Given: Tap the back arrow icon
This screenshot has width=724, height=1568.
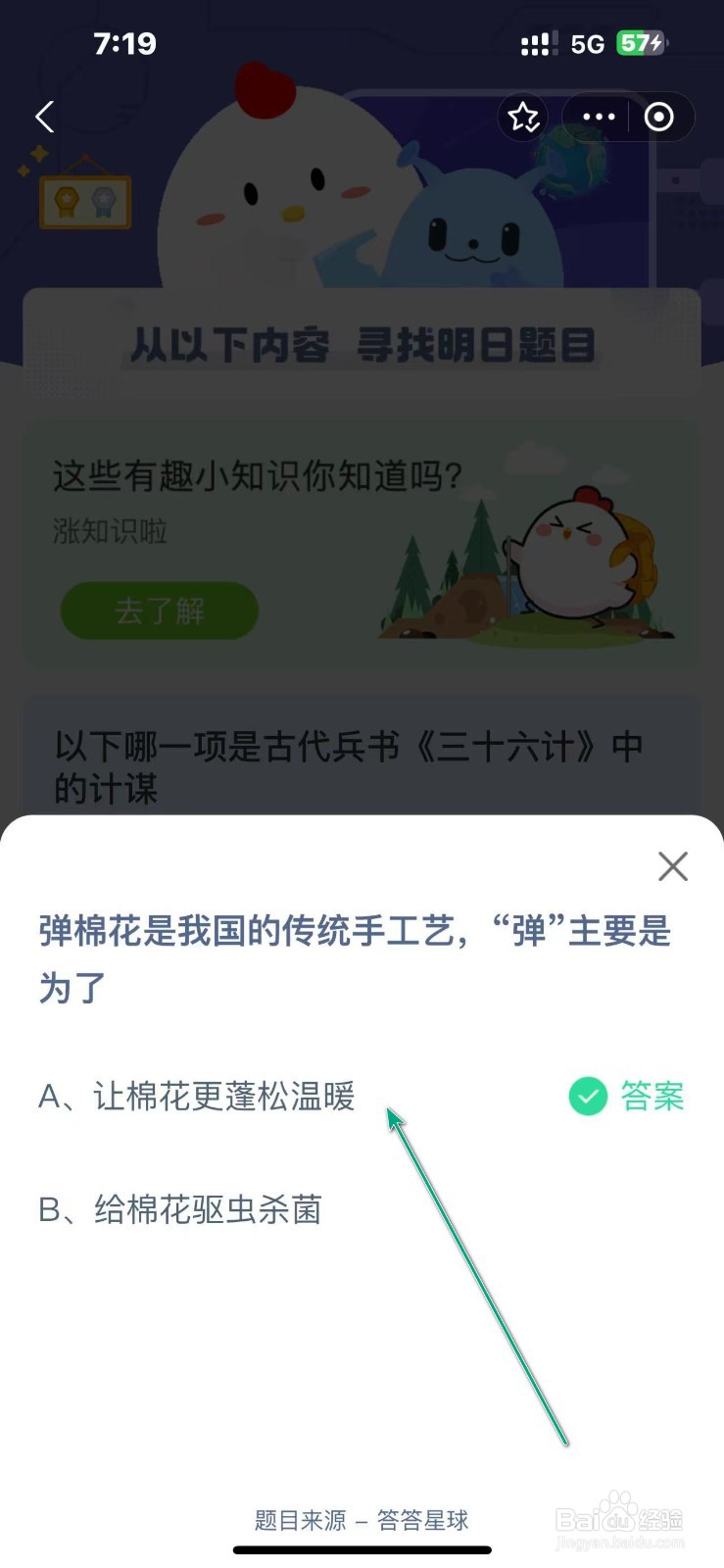Looking at the screenshot, I should (x=43, y=117).
